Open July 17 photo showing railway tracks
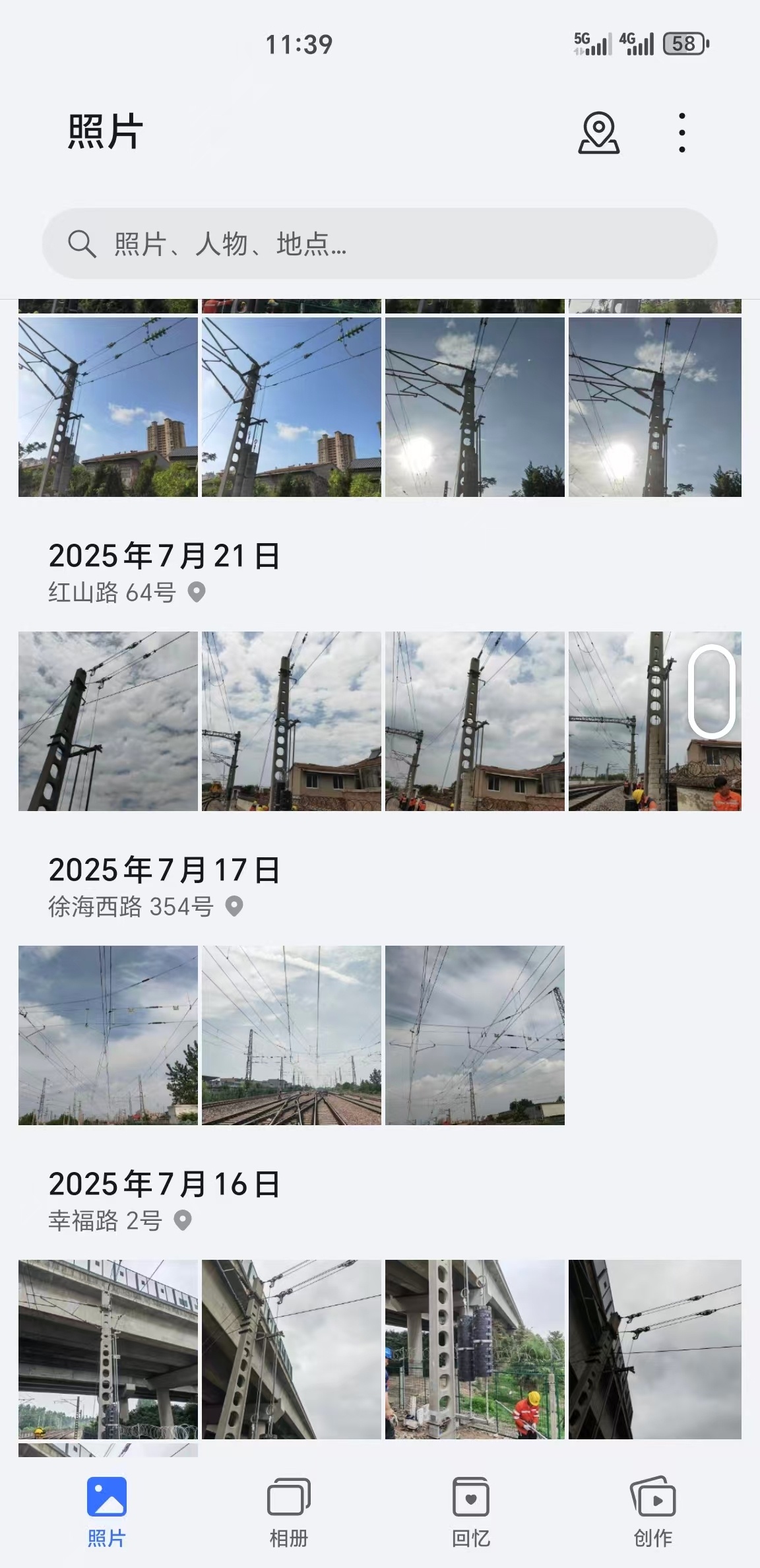This screenshot has height=1568, width=760. pyautogui.click(x=292, y=1035)
